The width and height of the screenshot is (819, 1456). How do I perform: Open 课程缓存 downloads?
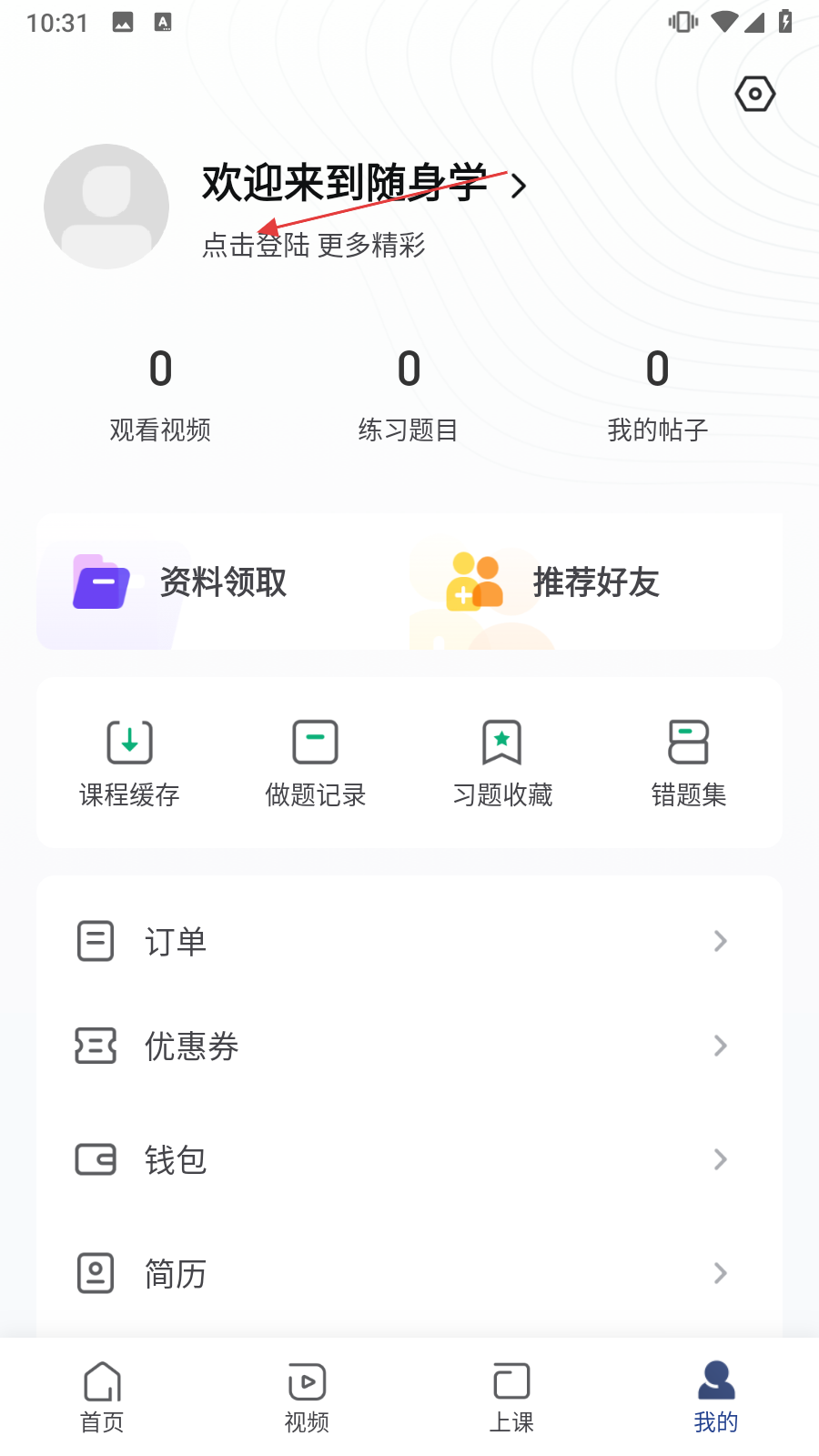pyautogui.click(x=129, y=764)
